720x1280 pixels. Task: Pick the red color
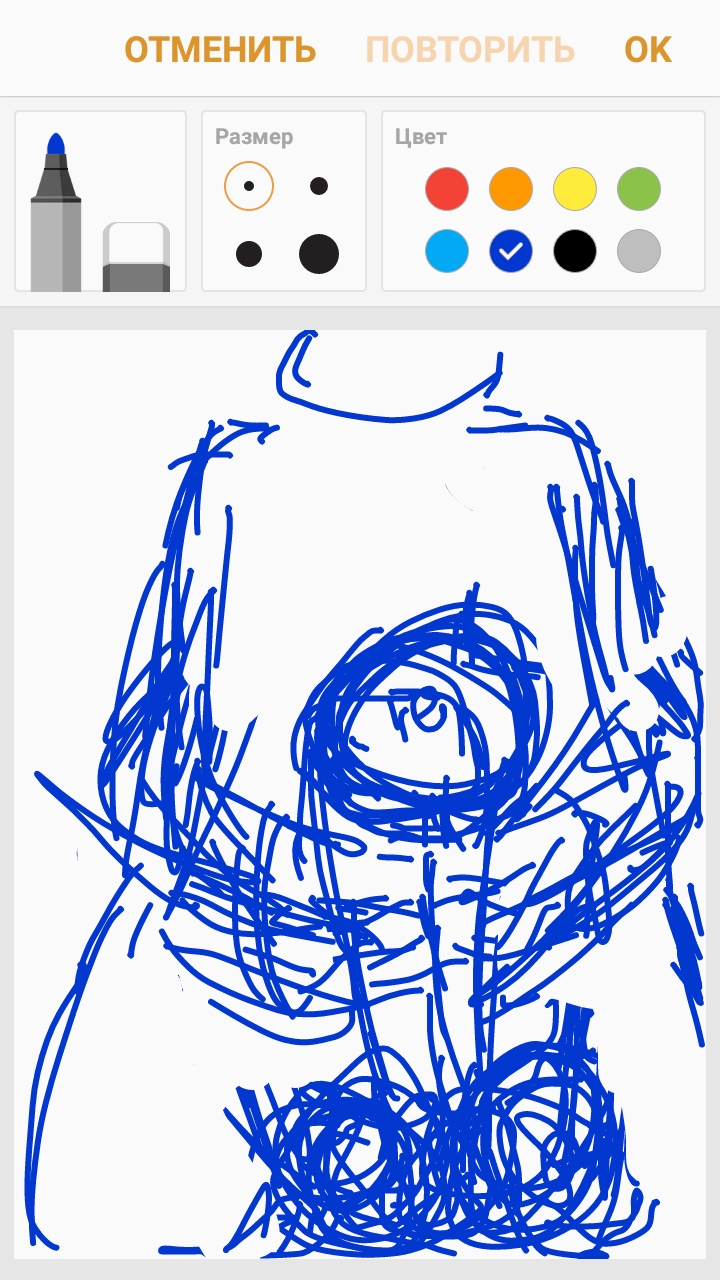[447, 189]
